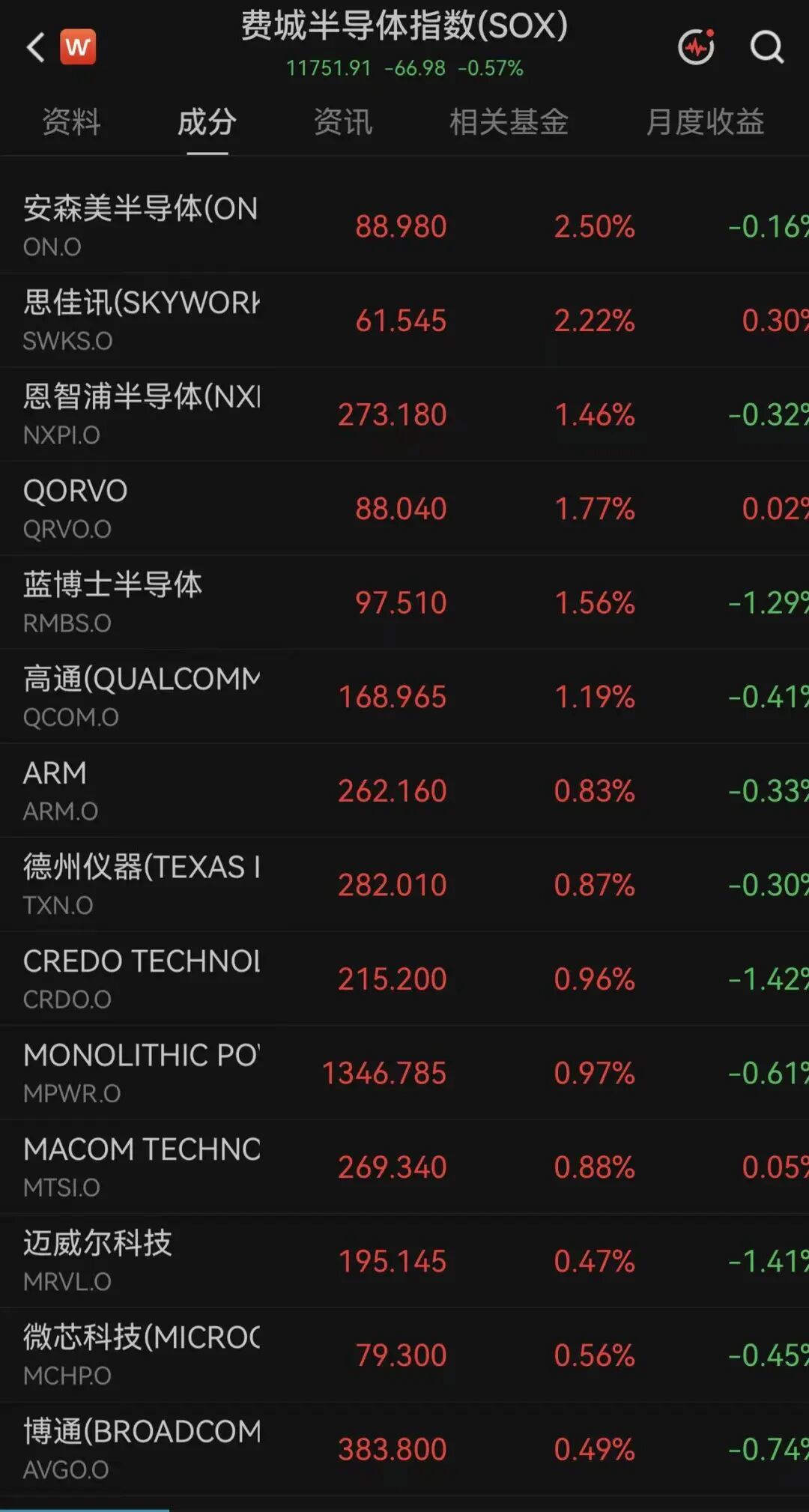Go back using the top-left arrow
The height and width of the screenshot is (1512, 809).
pyautogui.click(x=35, y=47)
